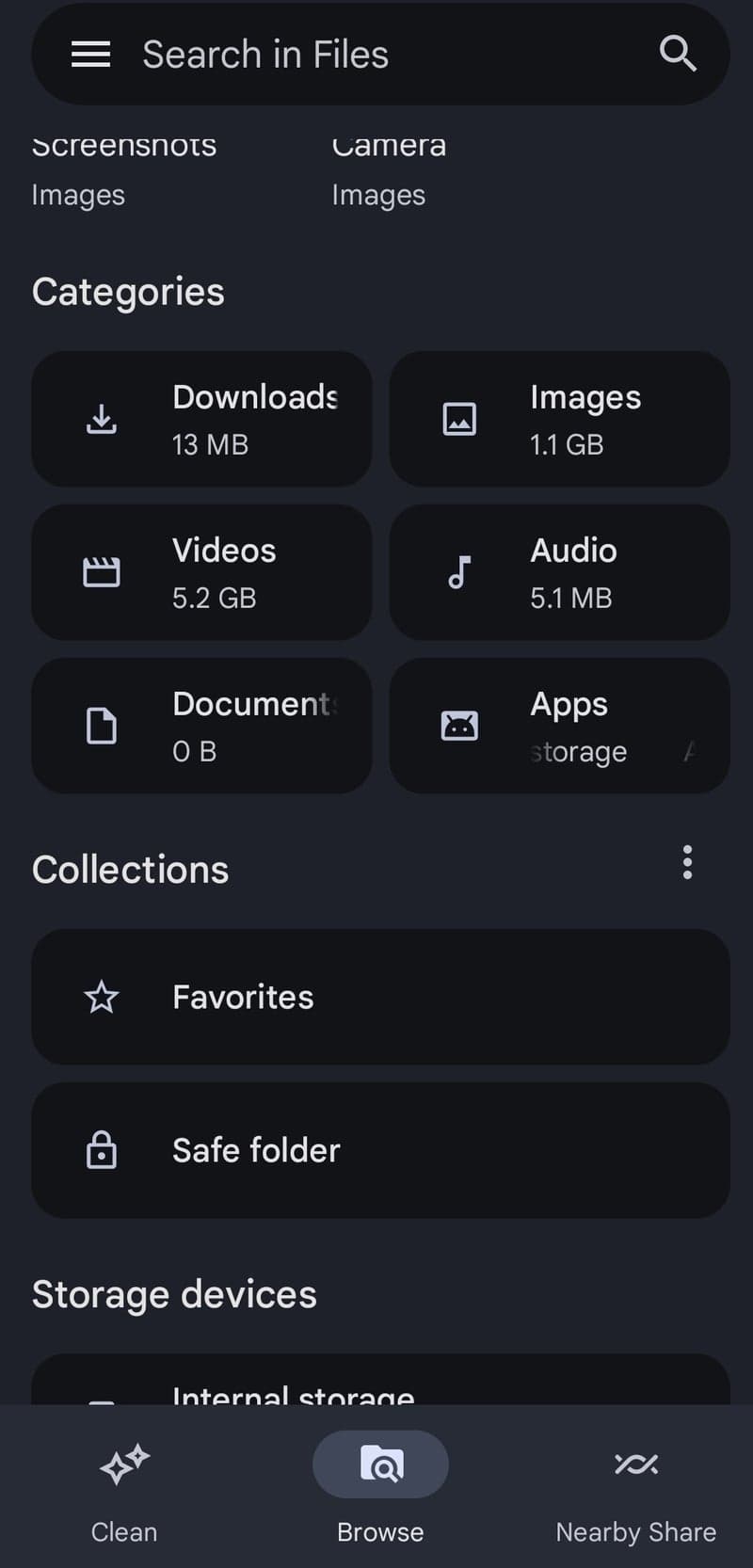This screenshot has height=1568, width=753.
Task: Open the hamburger navigation drawer menu
Action: pos(91,55)
